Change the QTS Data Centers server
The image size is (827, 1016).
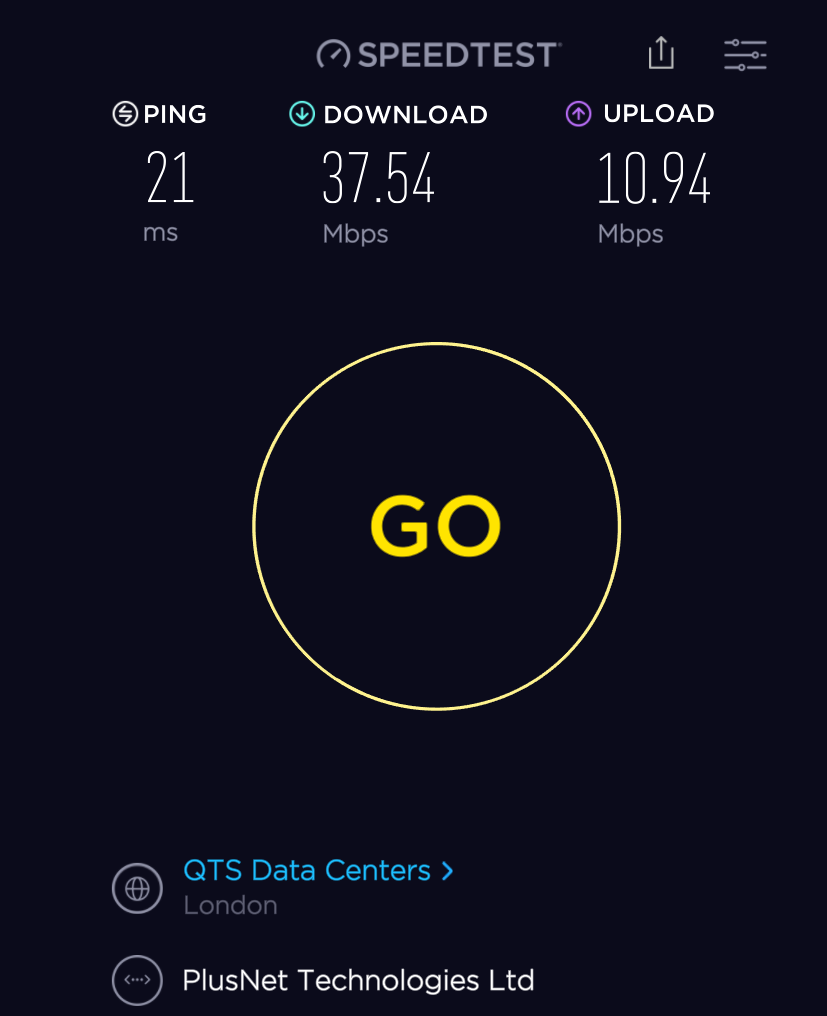click(317, 871)
